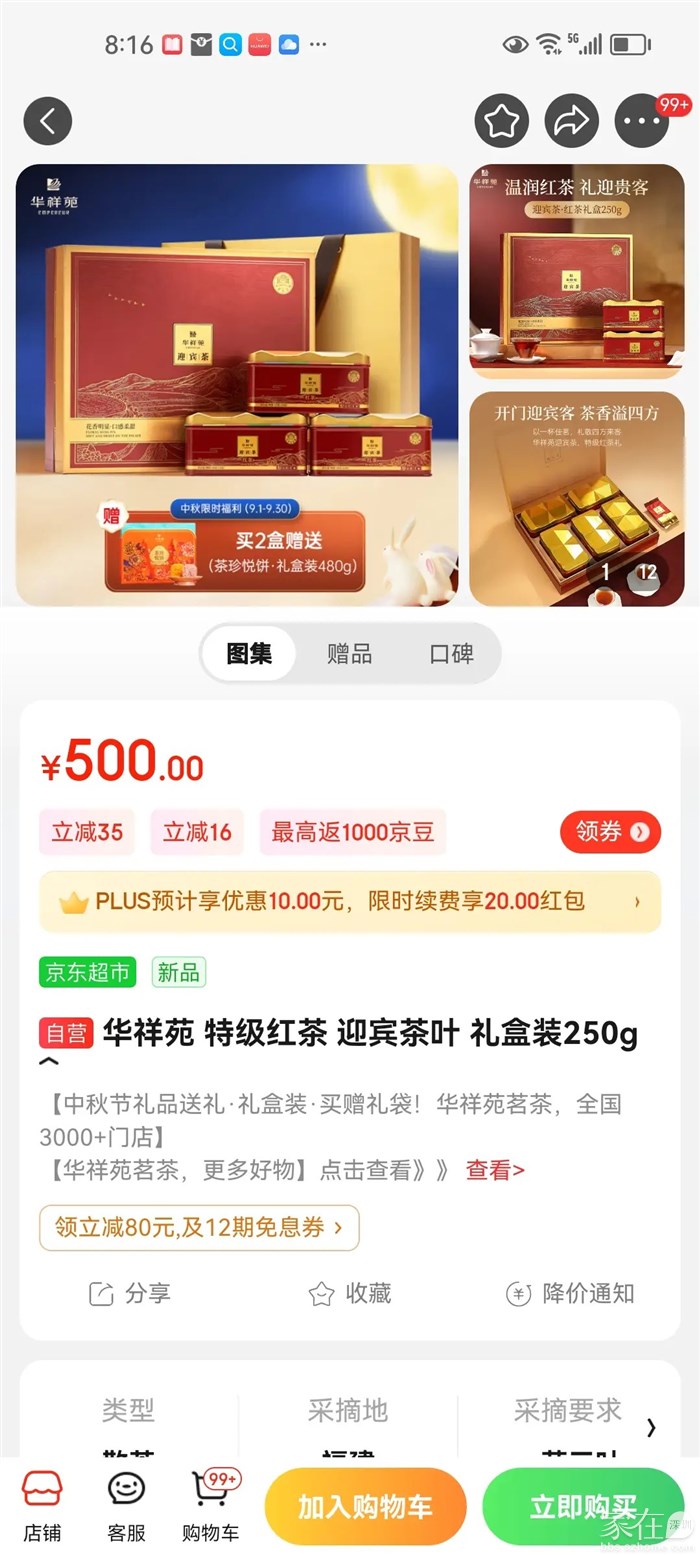Contact 客服 customer service

[x=127, y=1506]
